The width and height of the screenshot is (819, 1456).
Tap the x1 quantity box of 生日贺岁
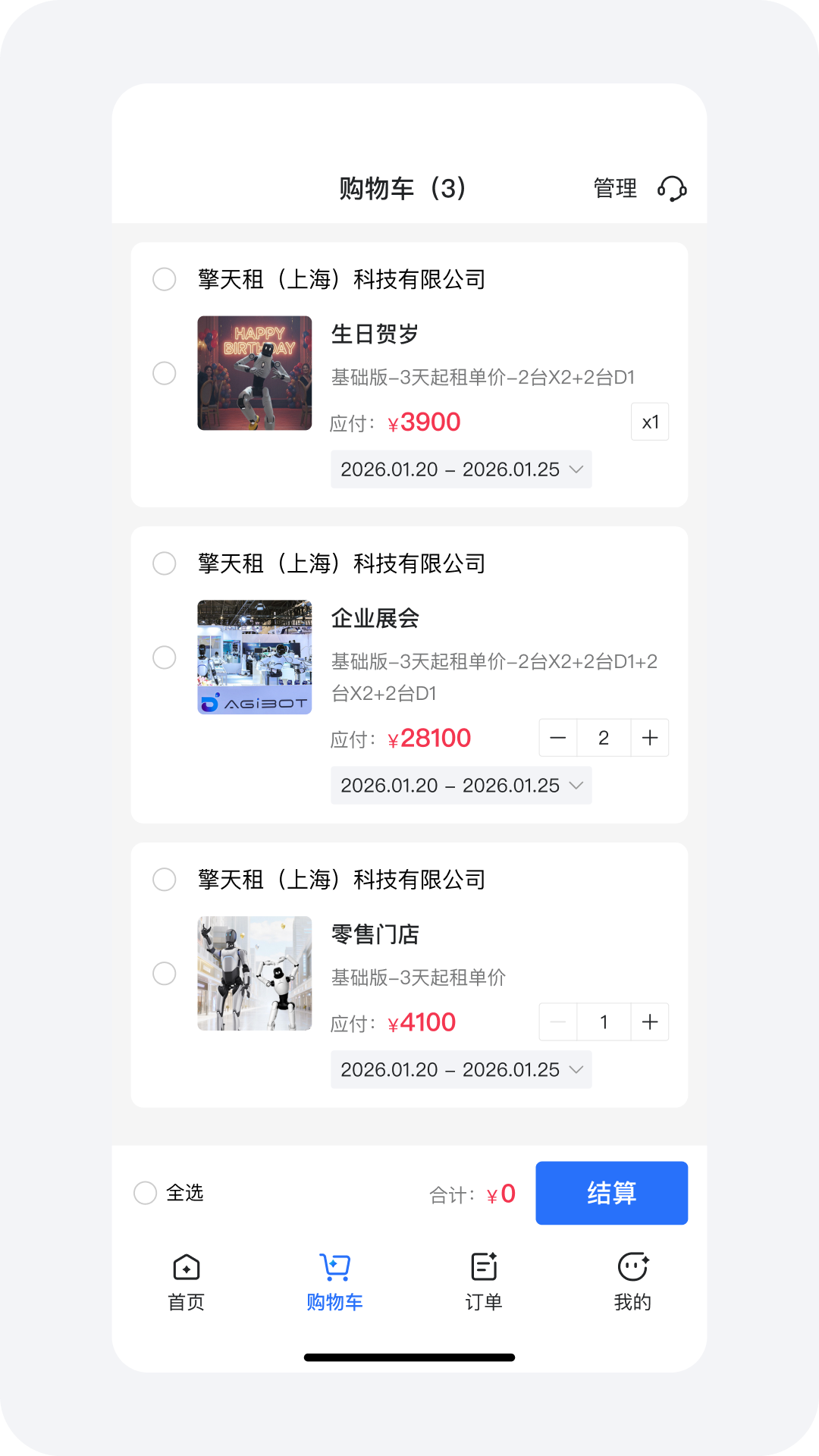click(x=650, y=422)
